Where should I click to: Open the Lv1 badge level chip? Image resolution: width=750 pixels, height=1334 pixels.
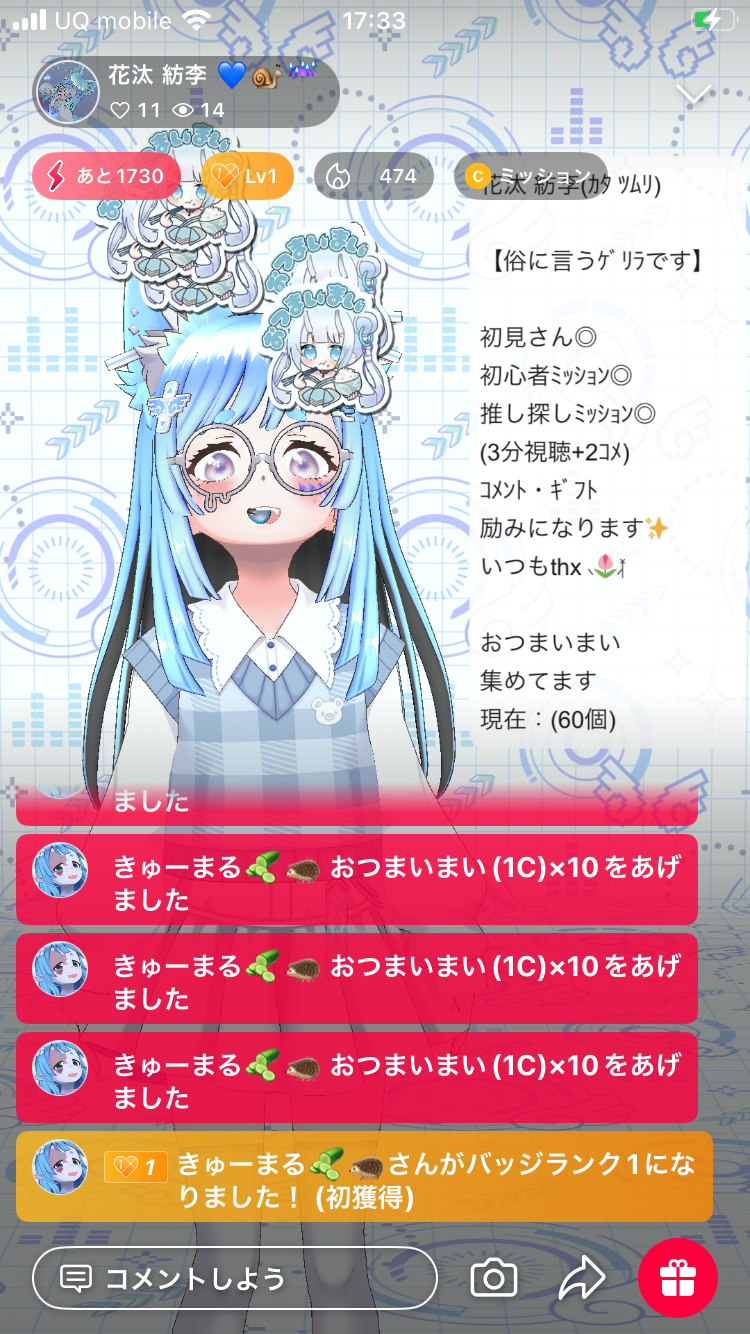(247, 177)
